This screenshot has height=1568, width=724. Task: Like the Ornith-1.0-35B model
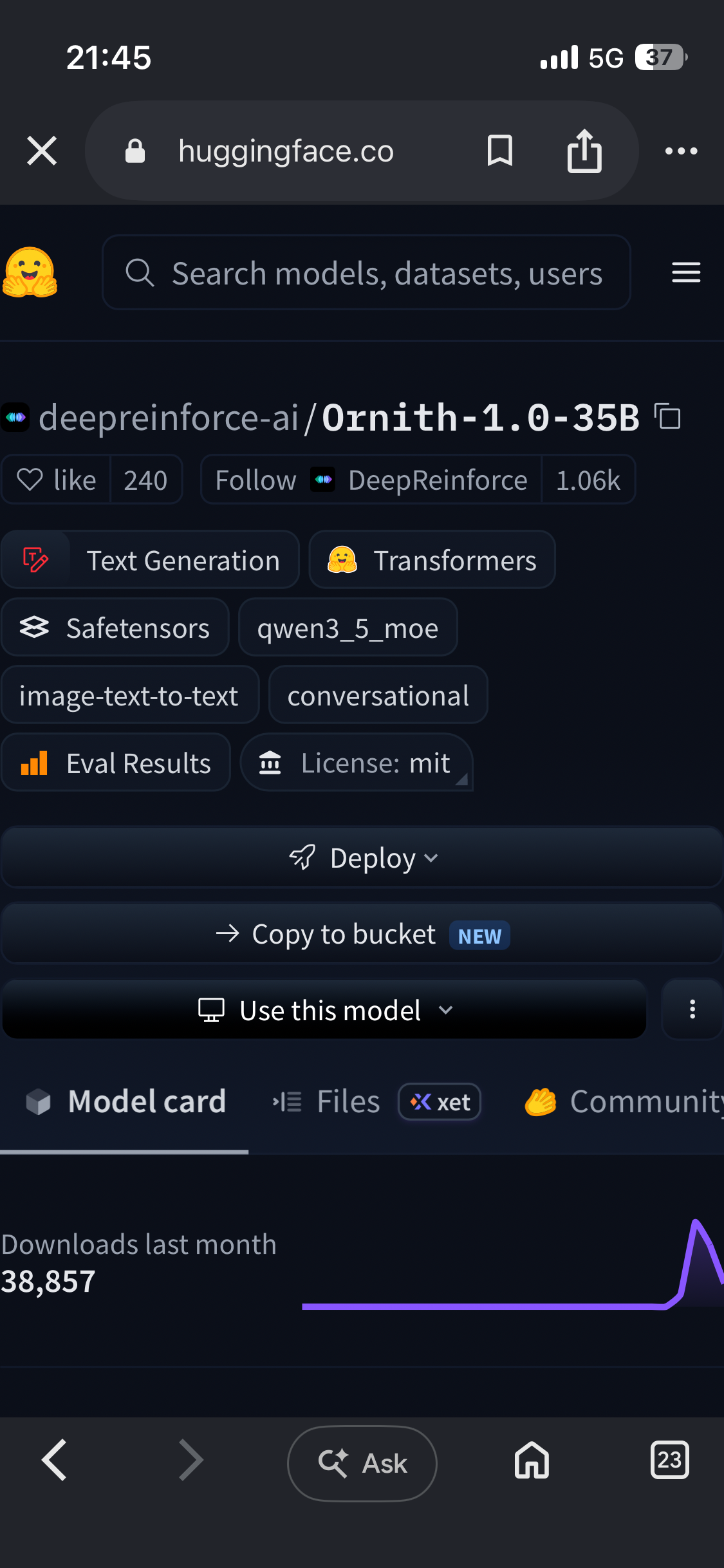pyautogui.click(x=57, y=480)
